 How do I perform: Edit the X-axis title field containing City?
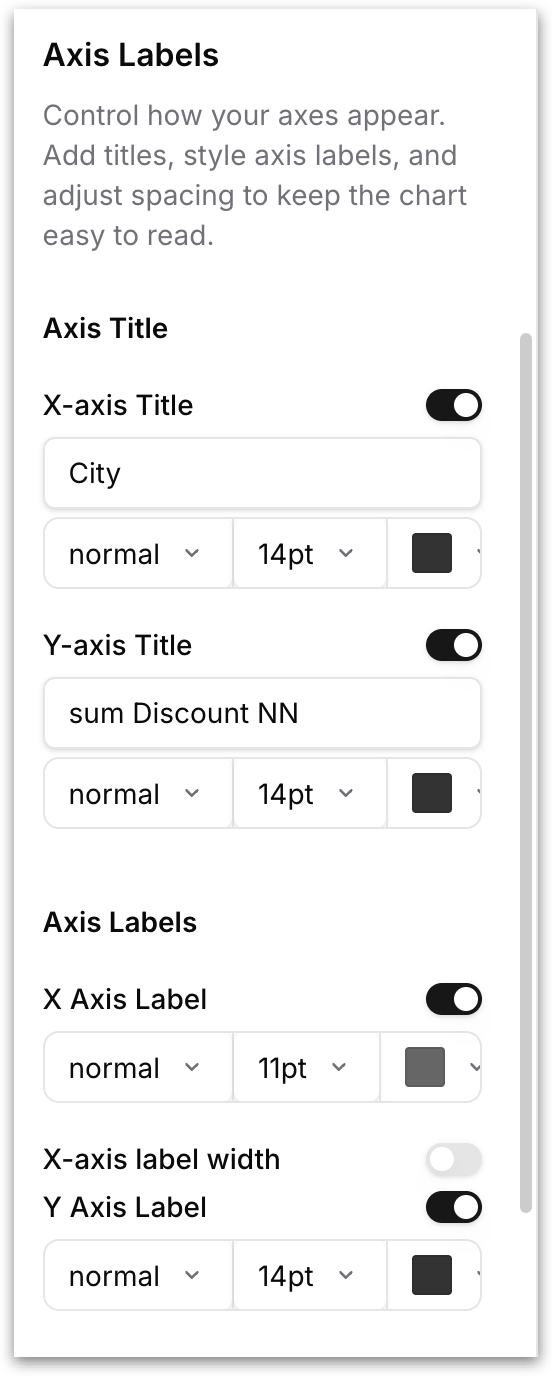[x=262, y=473]
